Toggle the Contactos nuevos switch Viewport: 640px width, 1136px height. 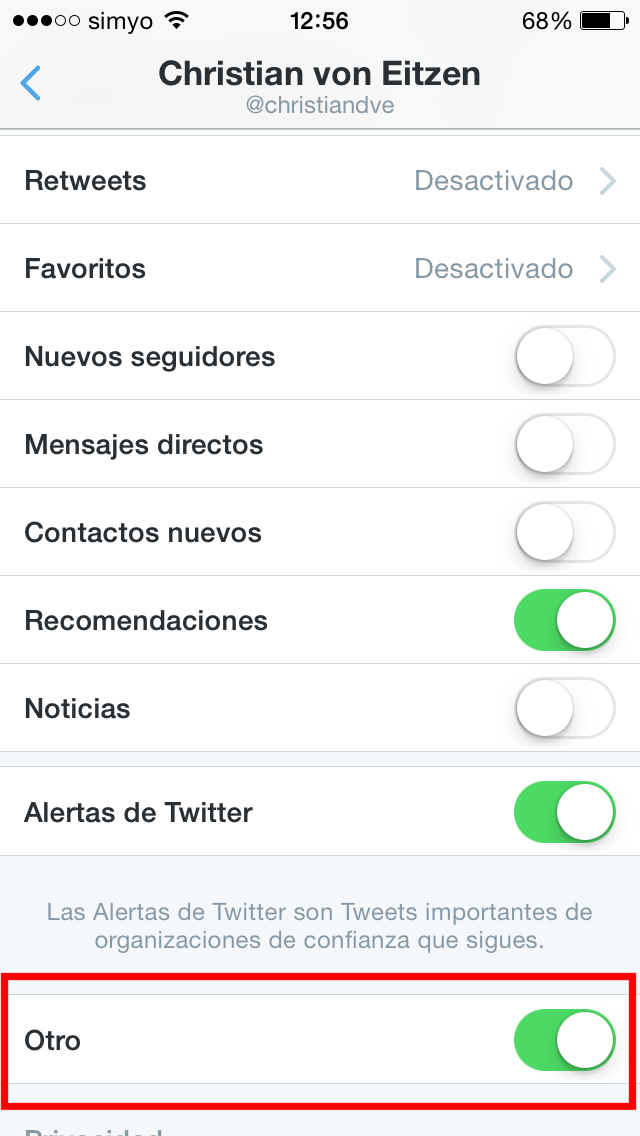coord(565,532)
